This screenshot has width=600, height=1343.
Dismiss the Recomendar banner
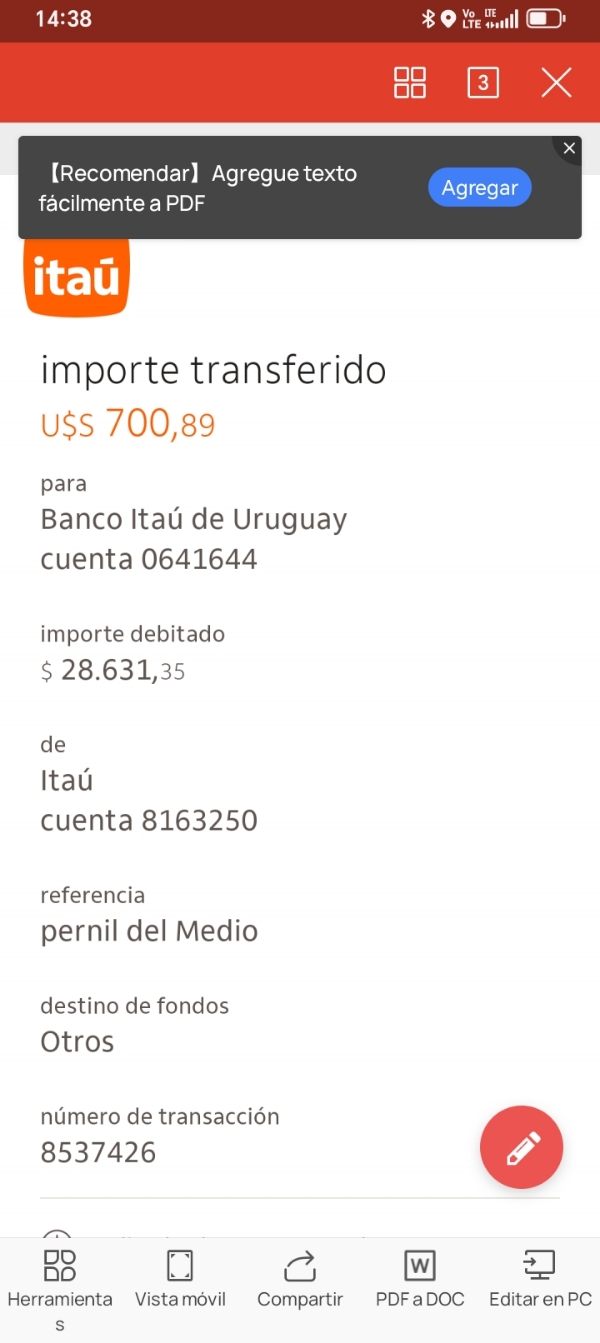click(x=569, y=148)
